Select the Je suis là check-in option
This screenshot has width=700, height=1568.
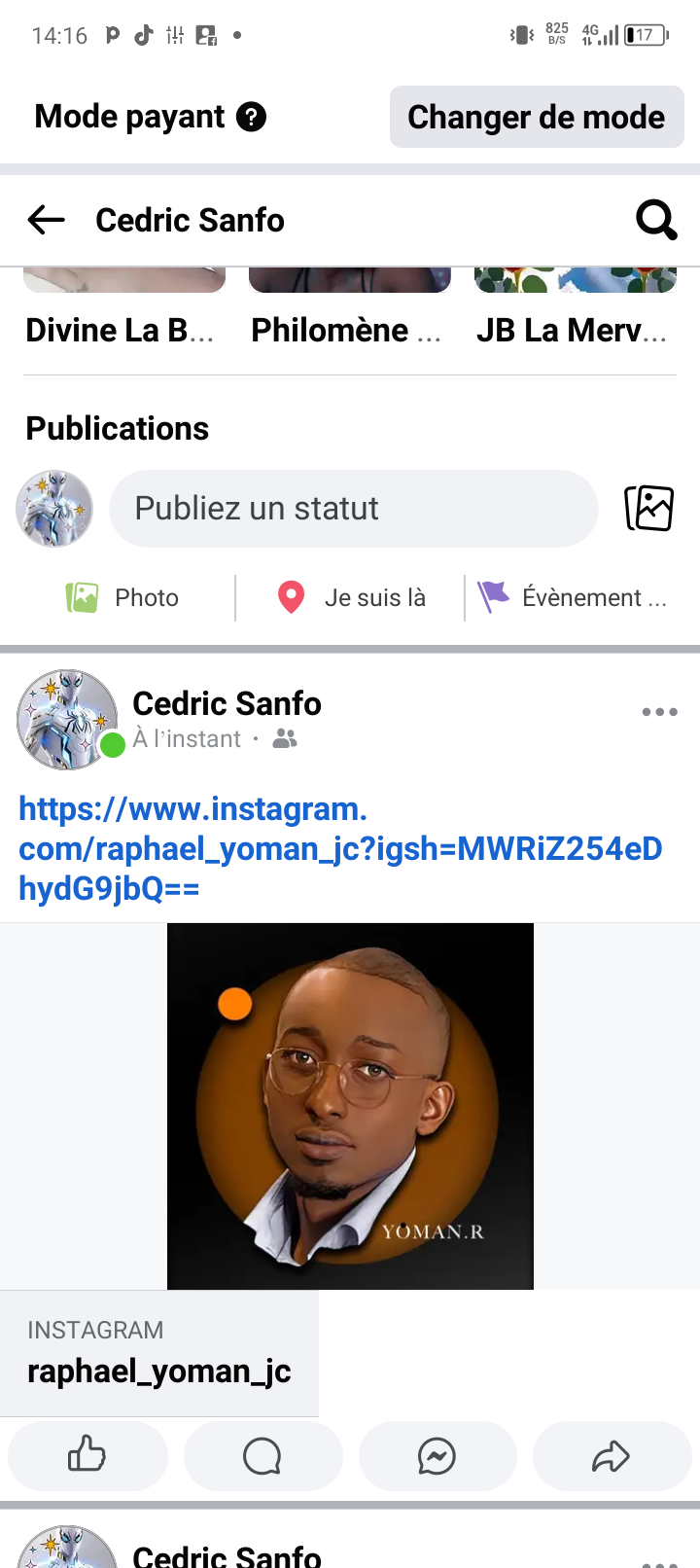click(x=351, y=597)
